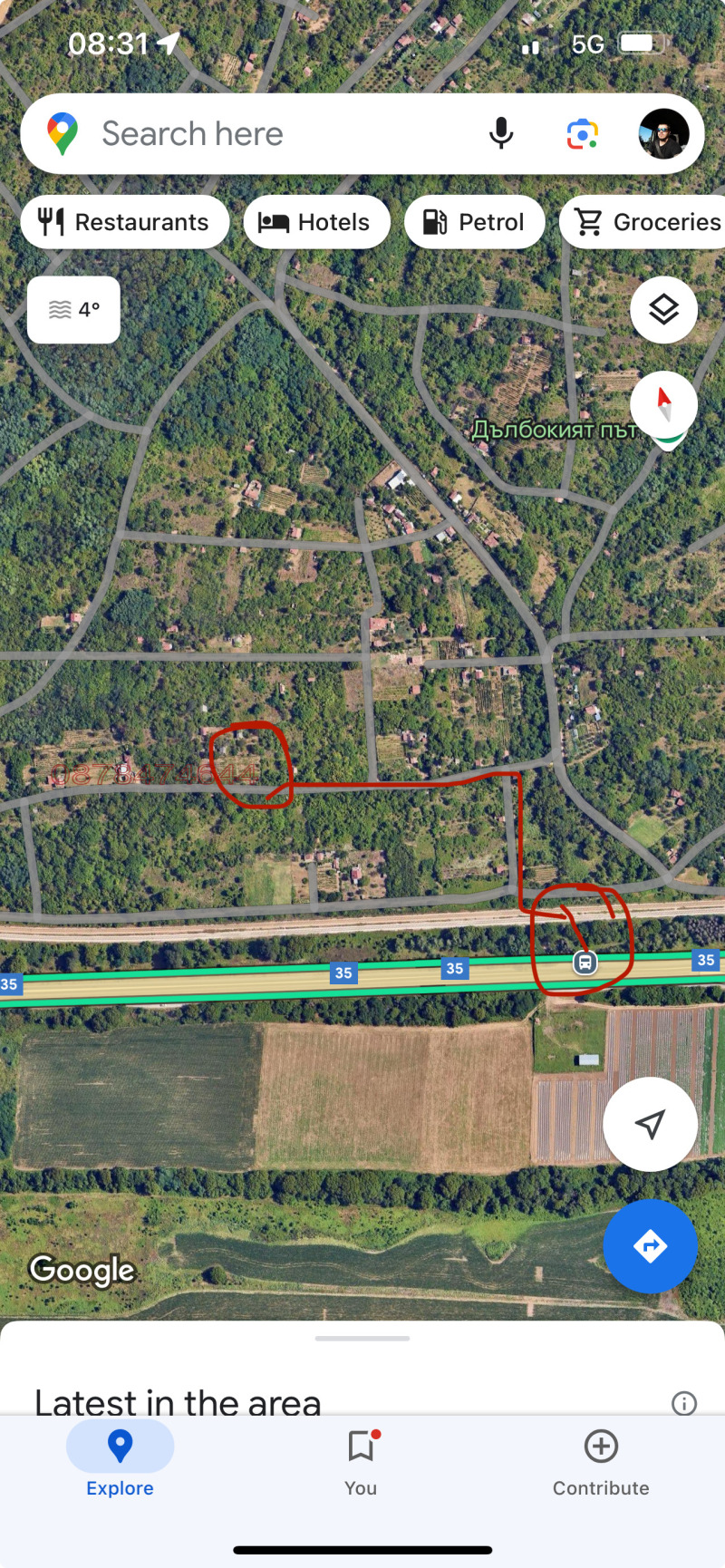Open the map layers selector
The width and height of the screenshot is (725, 1568).
[663, 310]
